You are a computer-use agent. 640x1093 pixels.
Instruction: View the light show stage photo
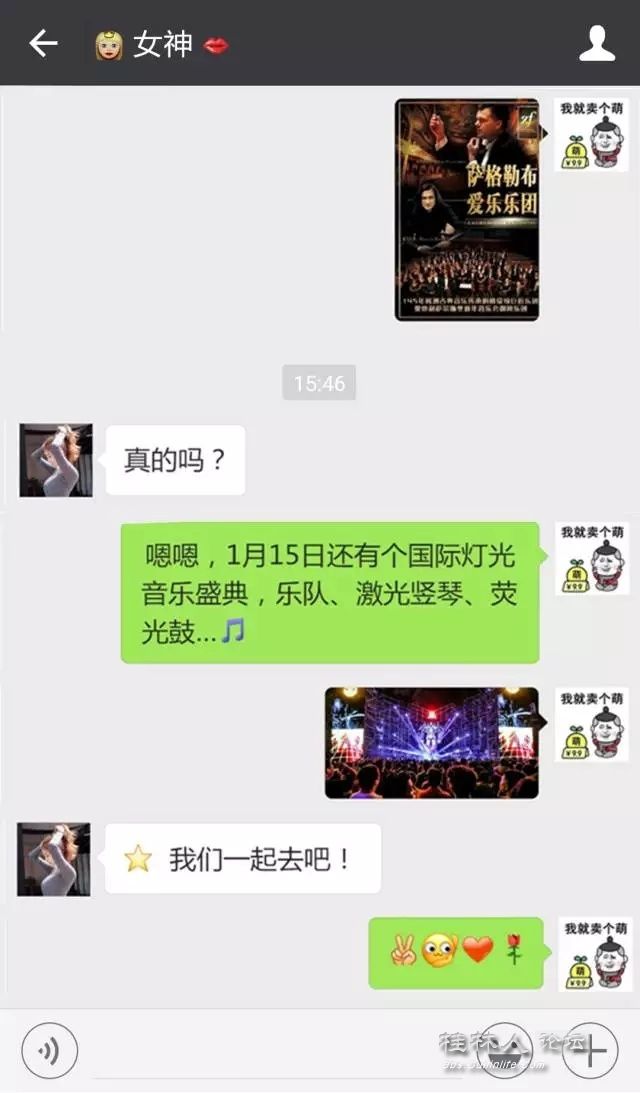[x=431, y=742]
